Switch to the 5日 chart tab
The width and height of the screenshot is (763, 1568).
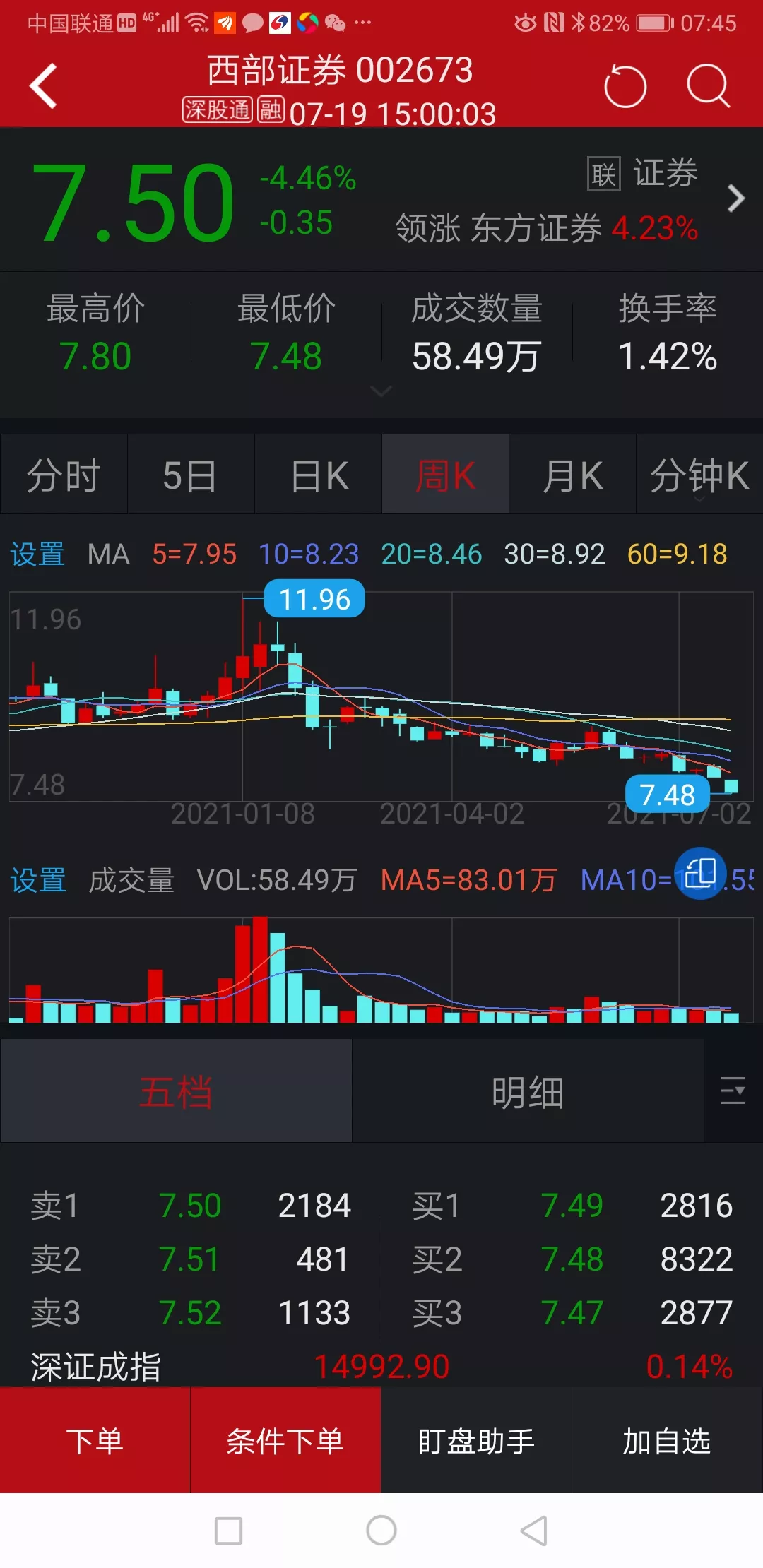[190, 475]
